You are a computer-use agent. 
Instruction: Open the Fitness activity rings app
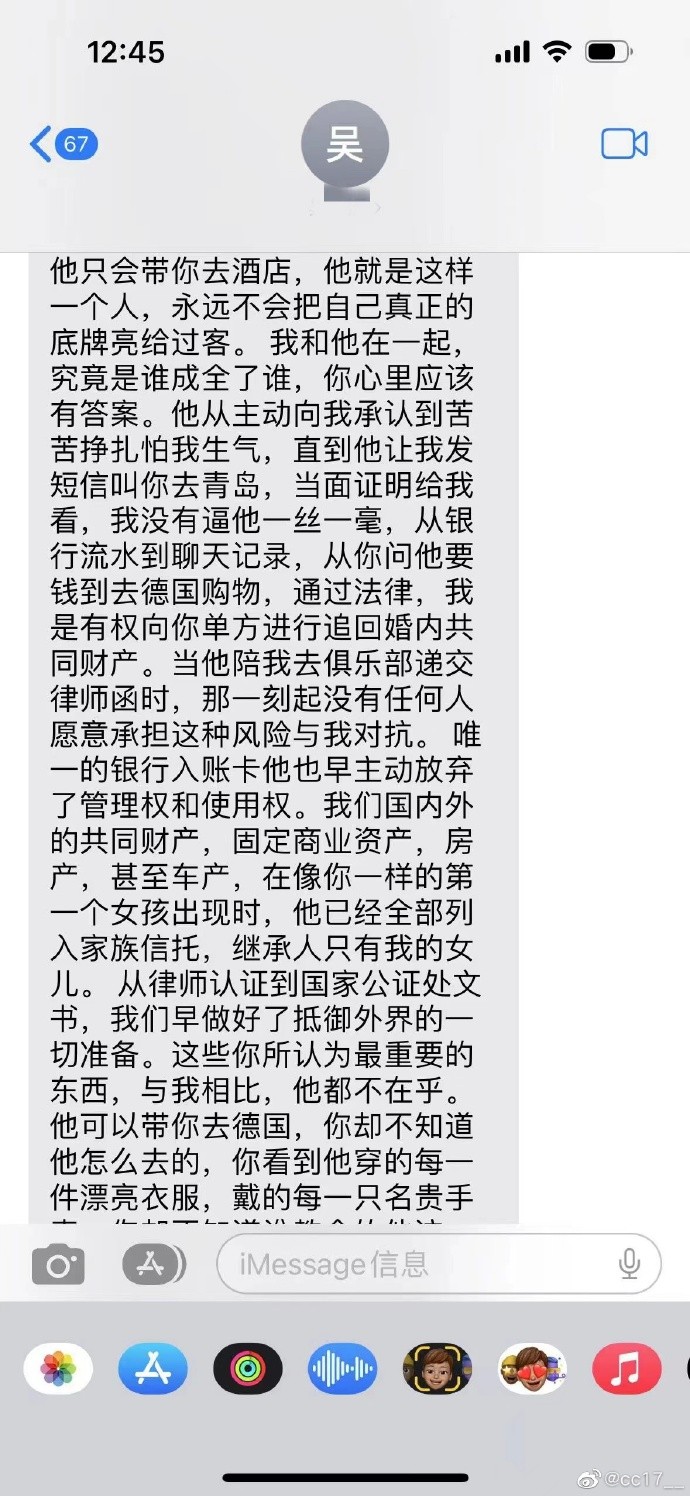(x=247, y=1368)
